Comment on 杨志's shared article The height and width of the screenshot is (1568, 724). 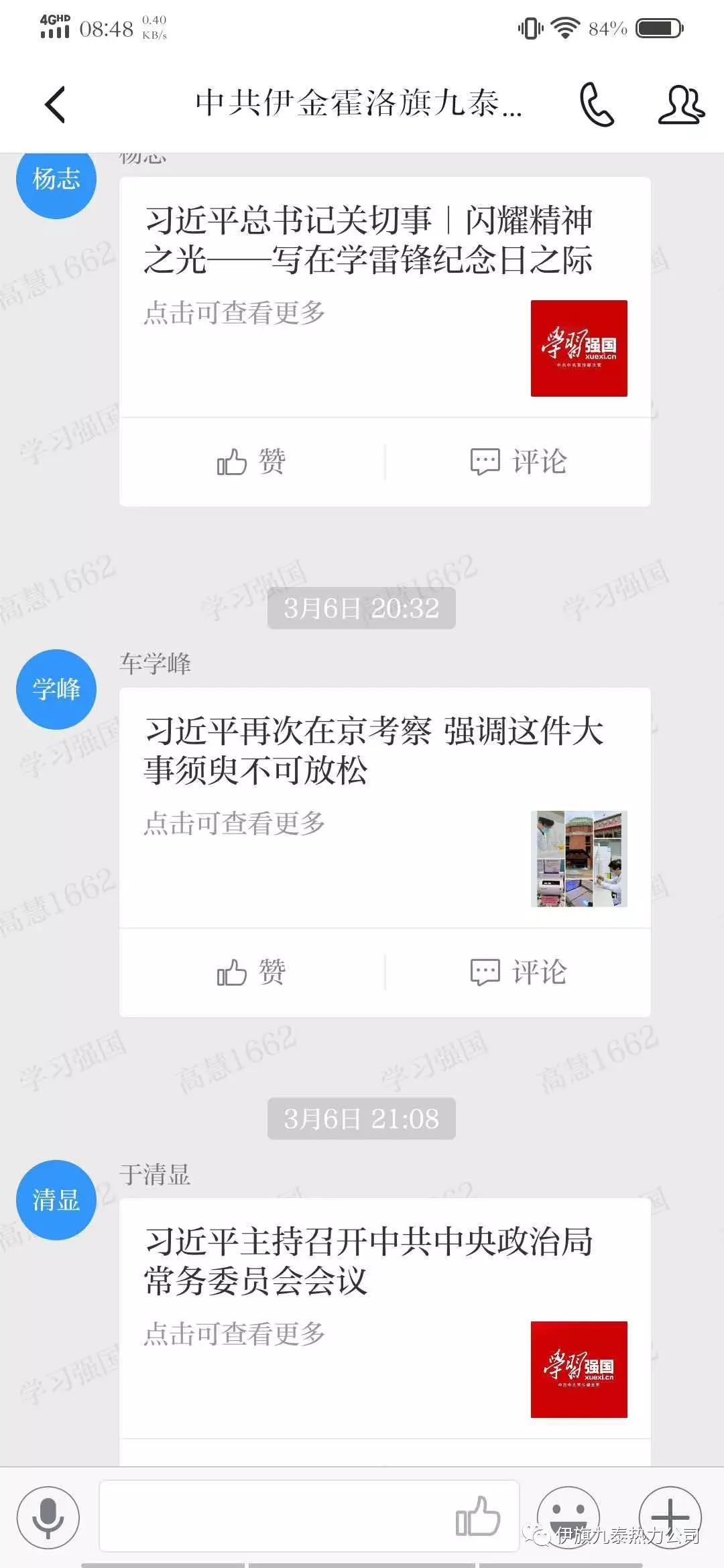coord(518,462)
